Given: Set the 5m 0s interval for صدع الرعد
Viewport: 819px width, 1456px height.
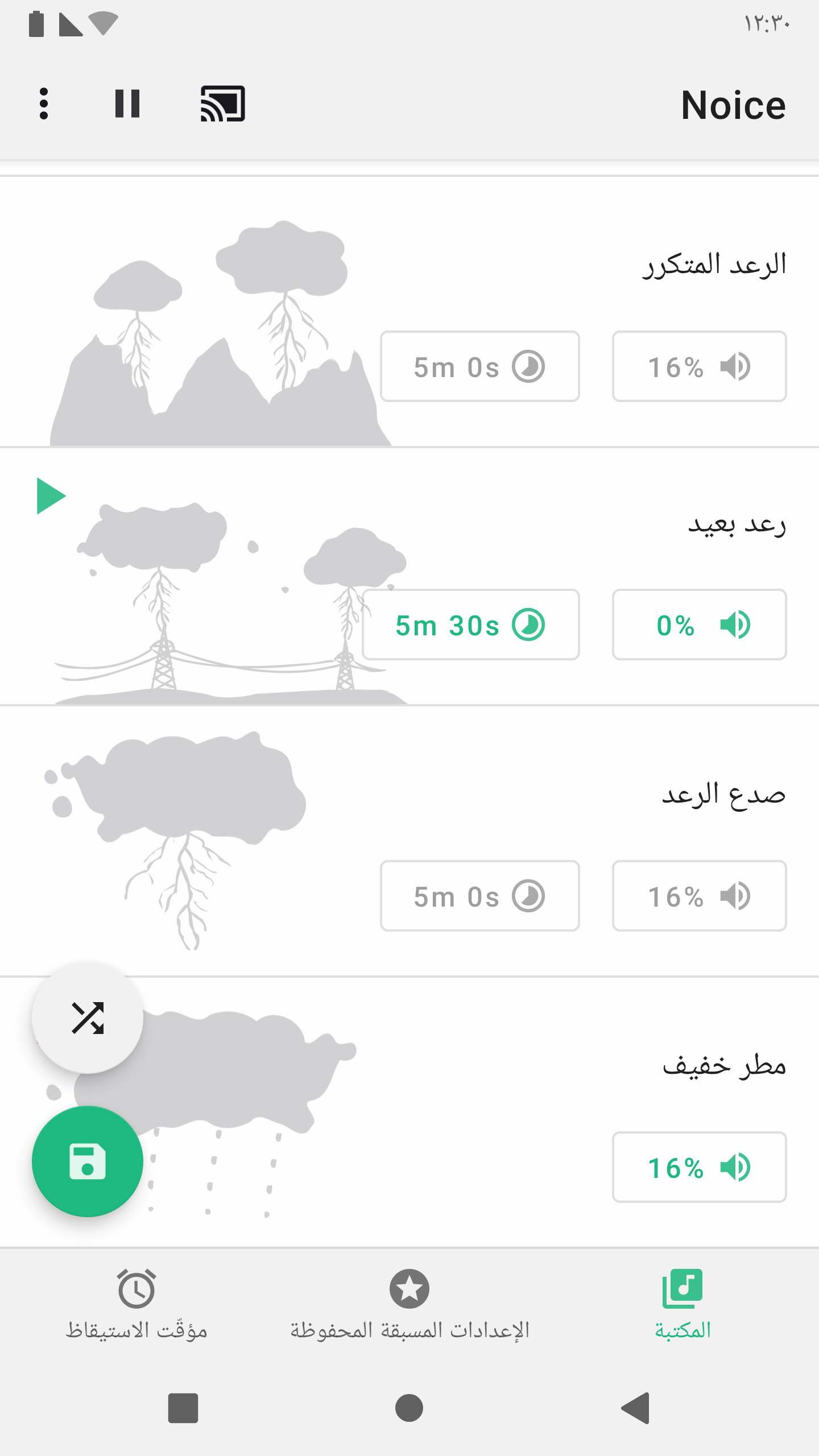Looking at the screenshot, I should pyautogui.click(x=479, y=896).
